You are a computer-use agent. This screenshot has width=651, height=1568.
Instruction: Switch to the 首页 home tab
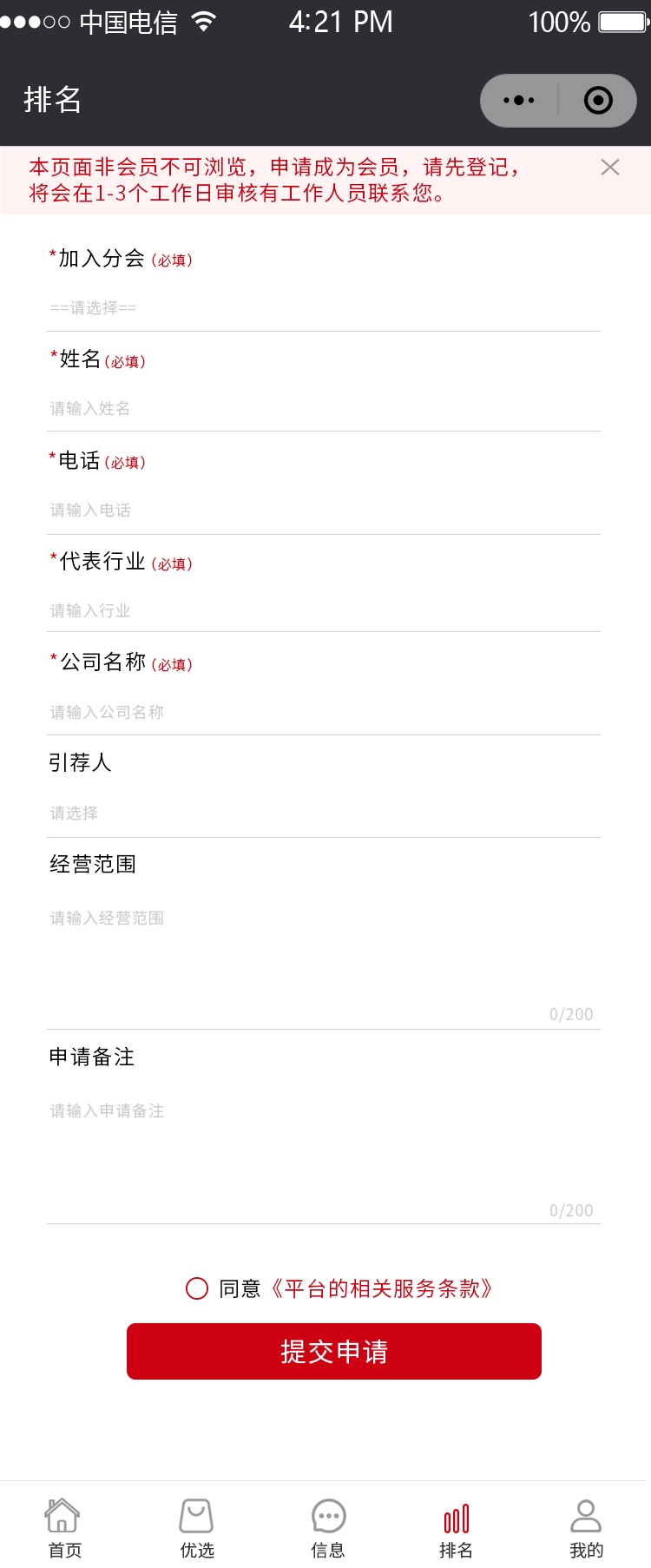point(64,1529)
